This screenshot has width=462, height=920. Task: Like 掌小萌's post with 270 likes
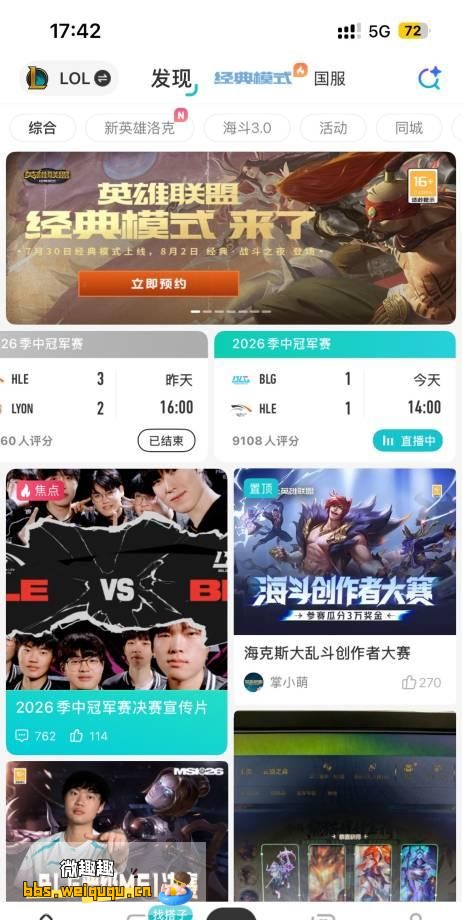click(x=421, y=682)
